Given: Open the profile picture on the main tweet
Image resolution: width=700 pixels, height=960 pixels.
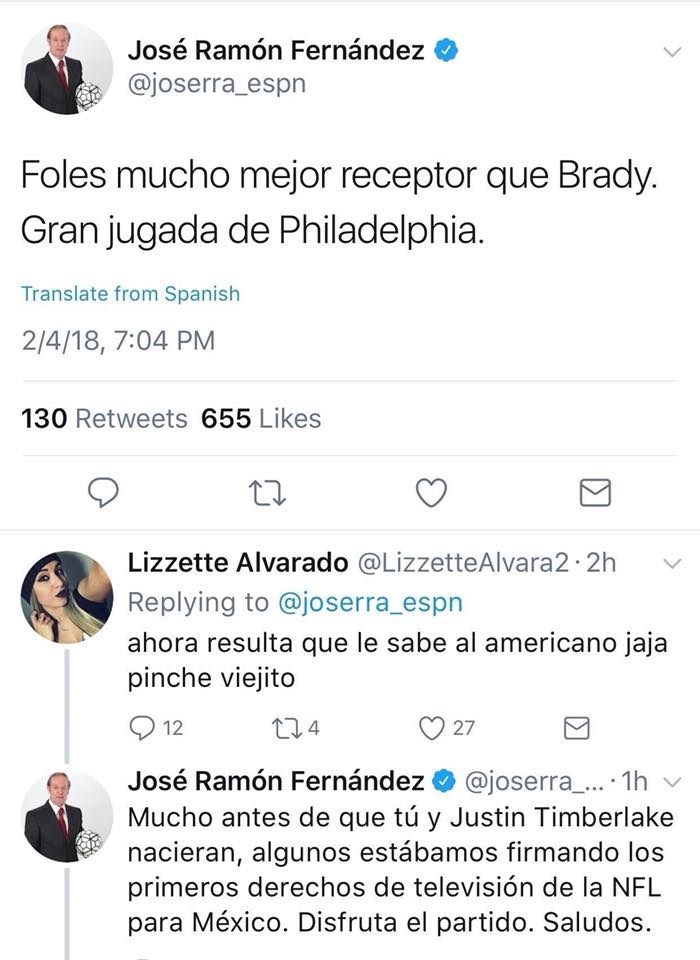Looking at the screenshot, I should point(67,68).
